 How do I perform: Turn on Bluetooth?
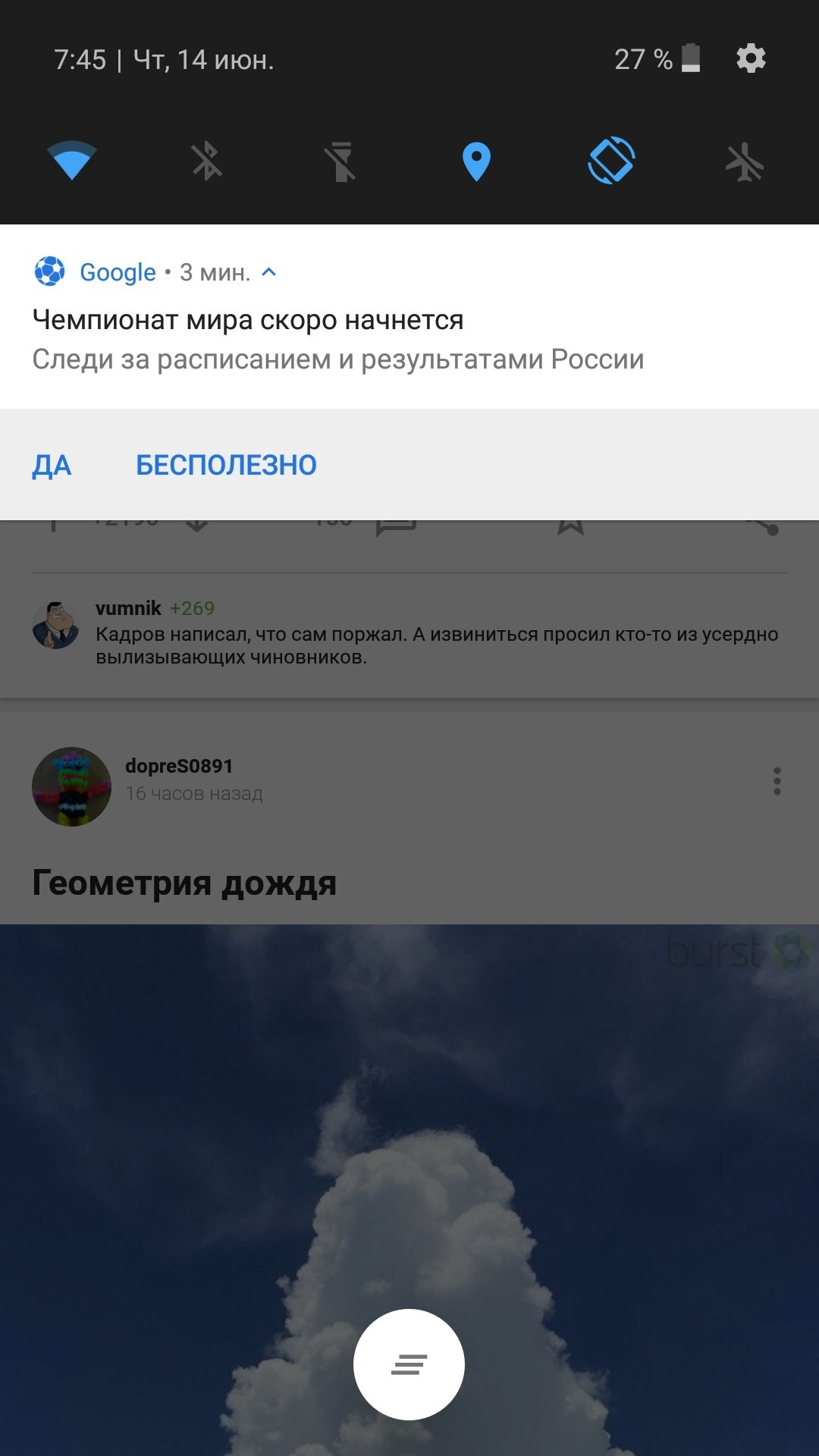click(x=206, y=162)
